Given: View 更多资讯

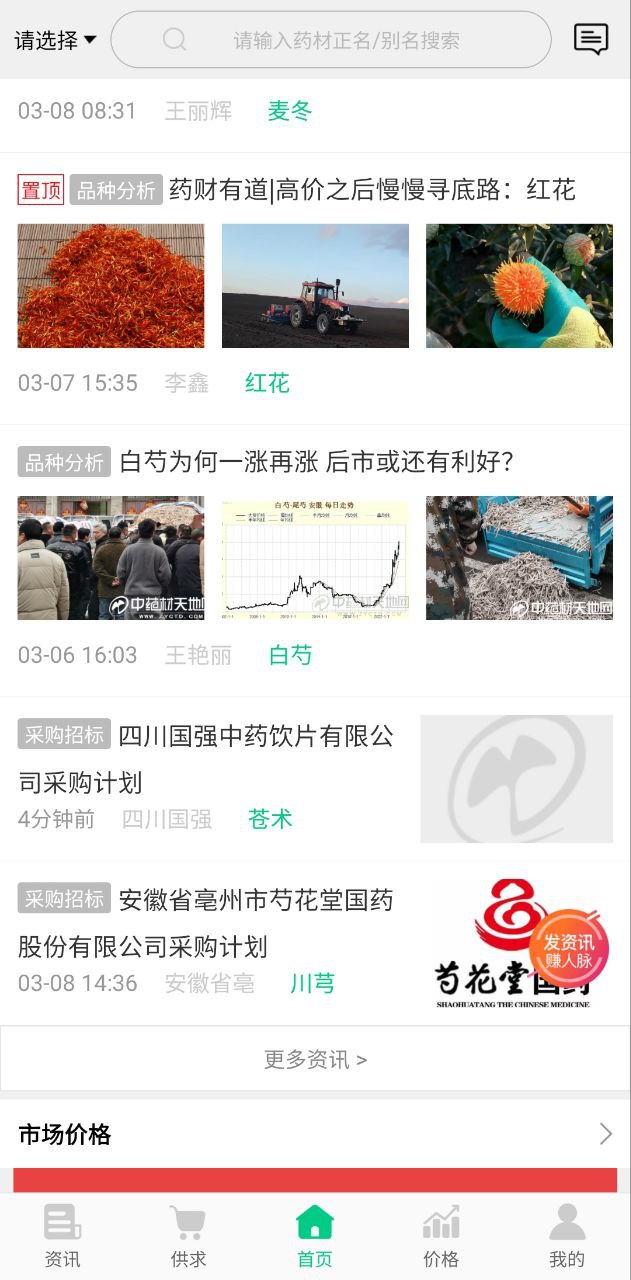Looking at the screenshot, I should tap(315, 1059).
